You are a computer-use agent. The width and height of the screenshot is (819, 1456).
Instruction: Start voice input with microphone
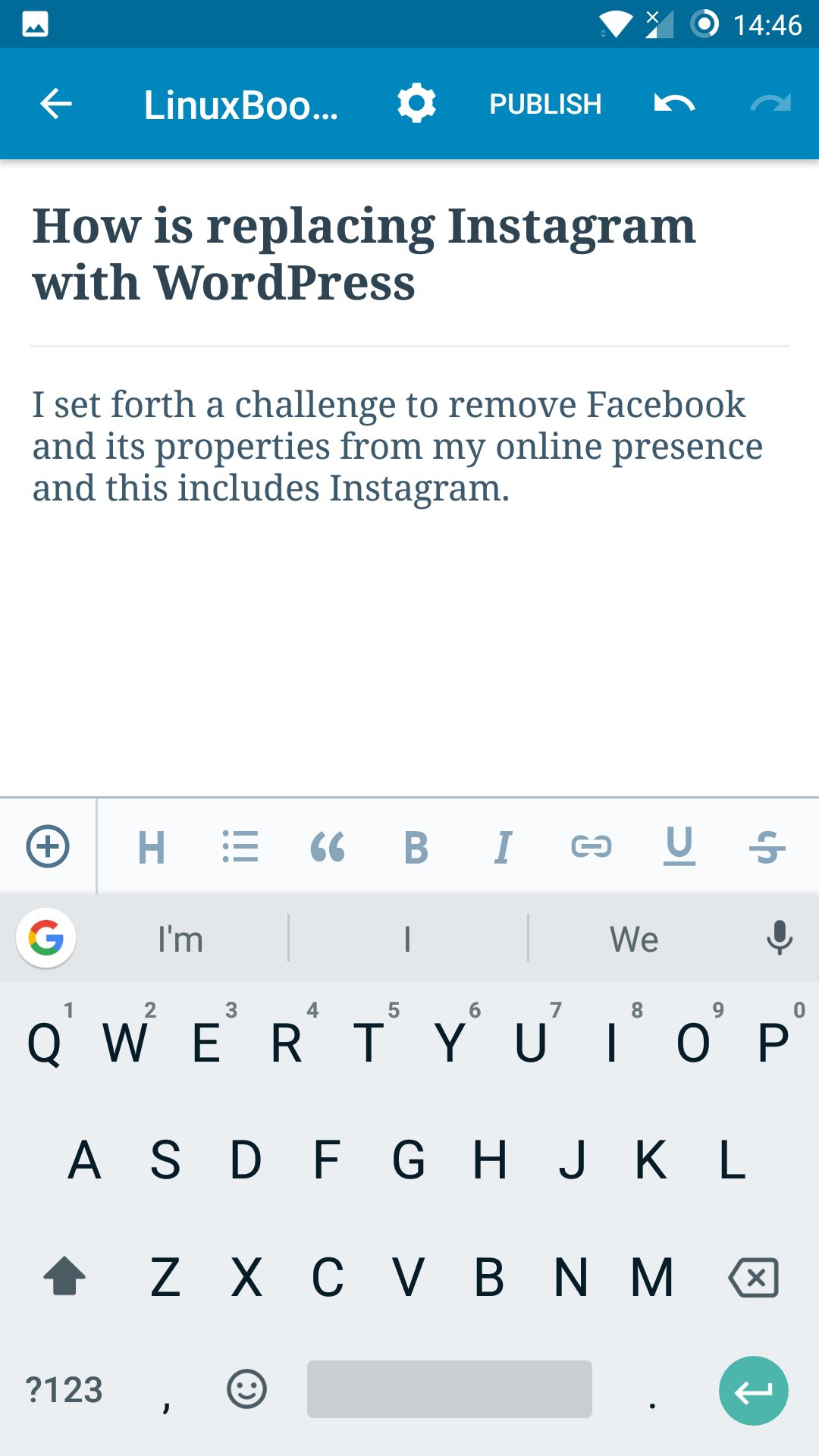(x=780, y=938)
